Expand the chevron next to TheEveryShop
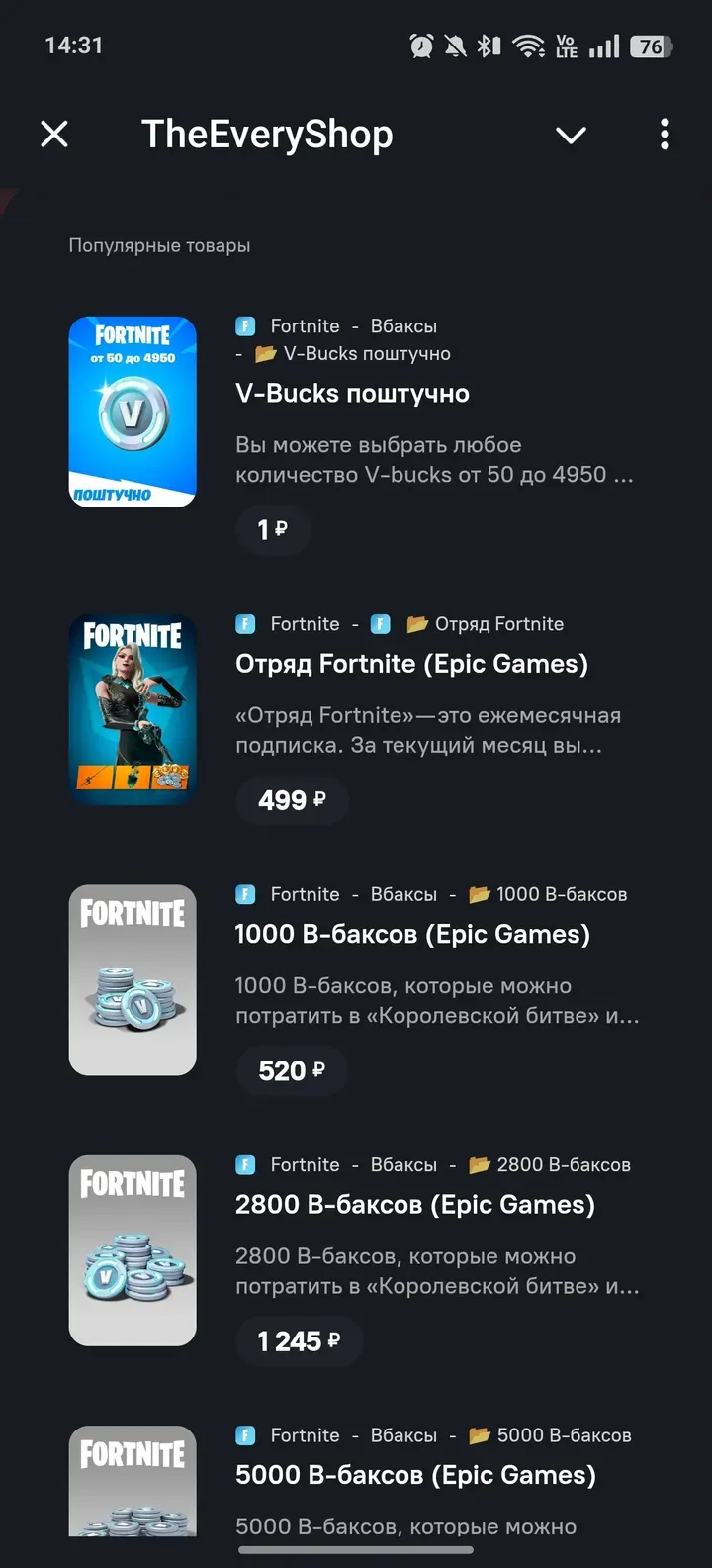The height and width of the screenshot is (1568, 712). tap(571, 135)
